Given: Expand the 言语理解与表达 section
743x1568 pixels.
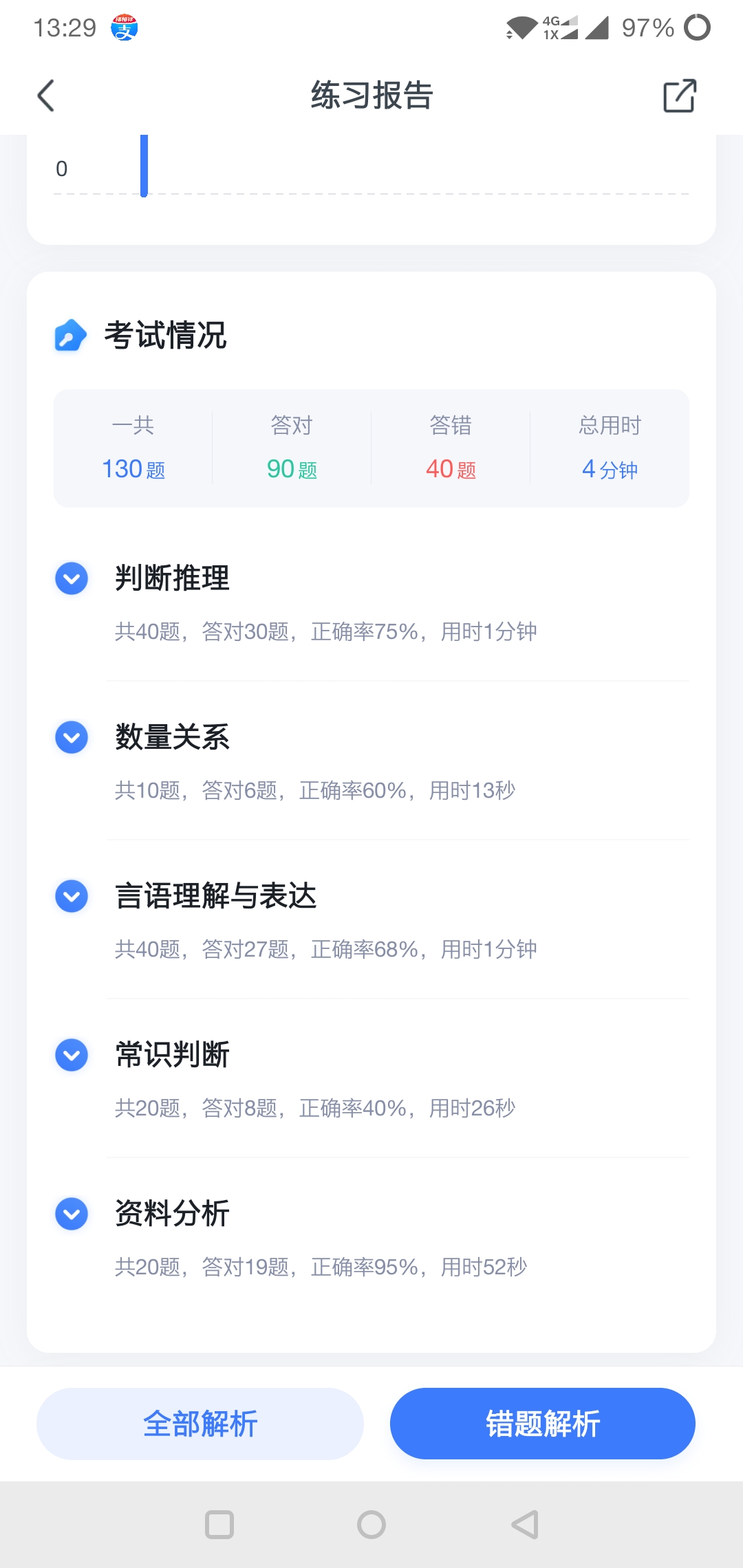Looking at the screenshot, I should [x=72, y=896].
